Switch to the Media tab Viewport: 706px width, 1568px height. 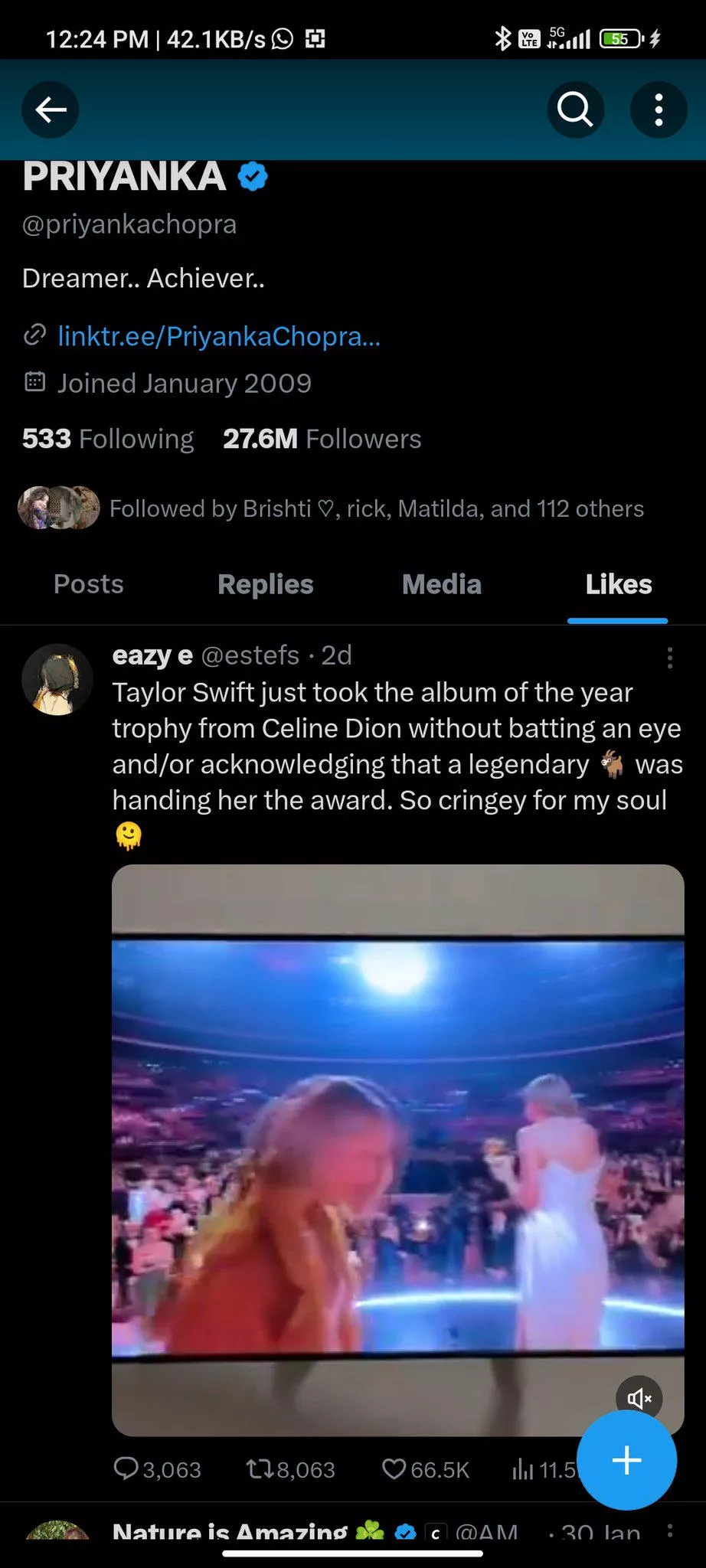[x=441, y=584]
